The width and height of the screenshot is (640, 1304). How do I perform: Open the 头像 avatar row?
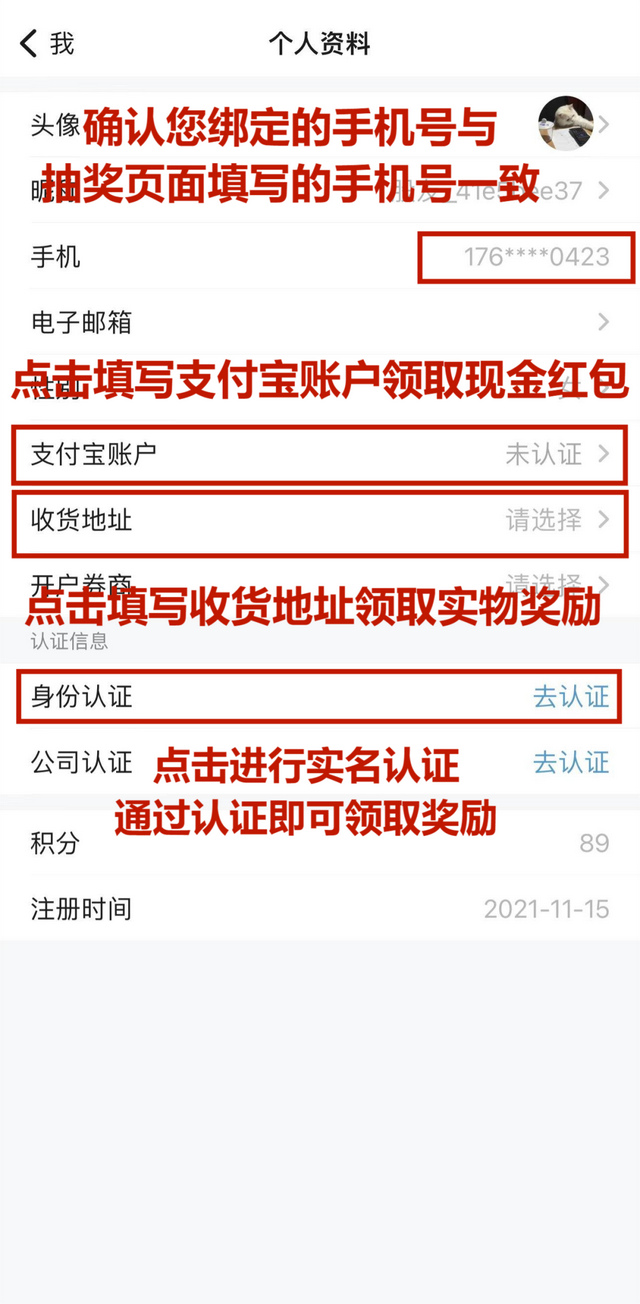320,124
